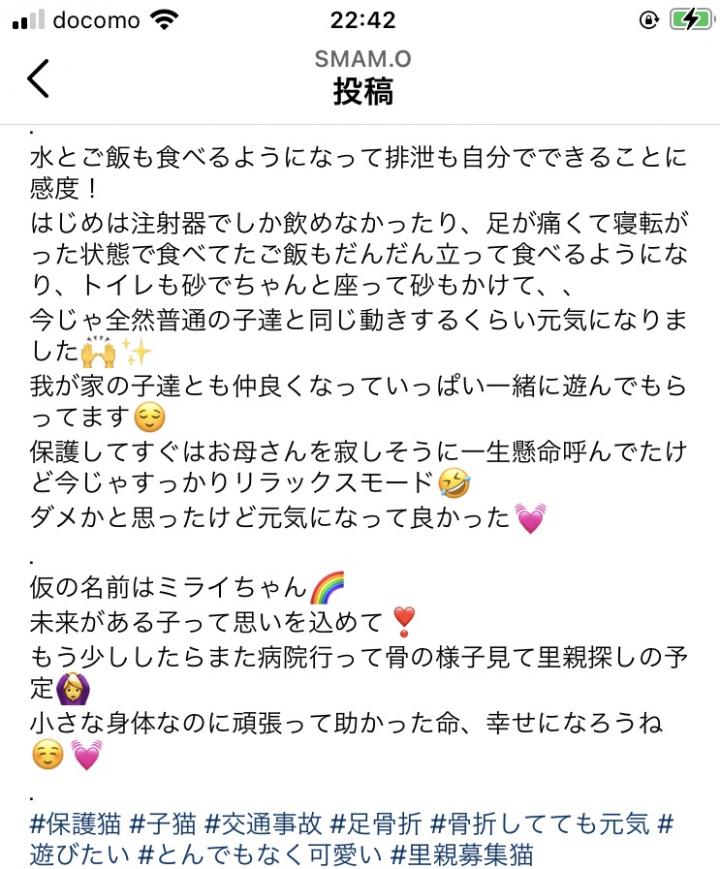
Task: View posts tagged #交通事故
Action: (x=264, y=824)
